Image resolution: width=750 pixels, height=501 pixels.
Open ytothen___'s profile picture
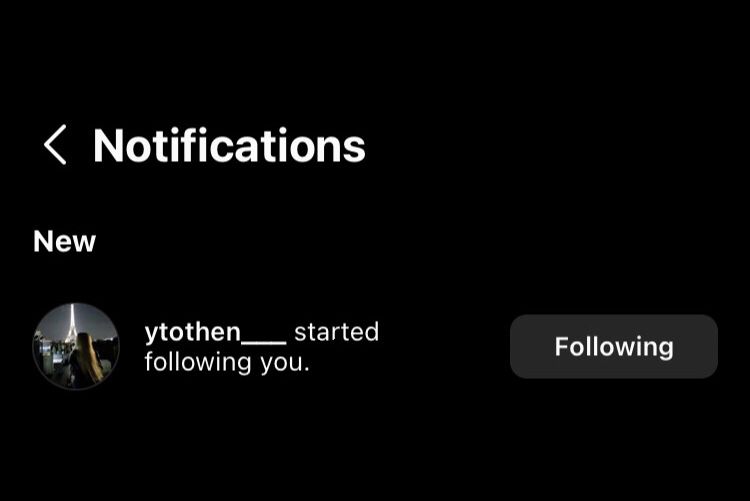click(x=76, y=346)
